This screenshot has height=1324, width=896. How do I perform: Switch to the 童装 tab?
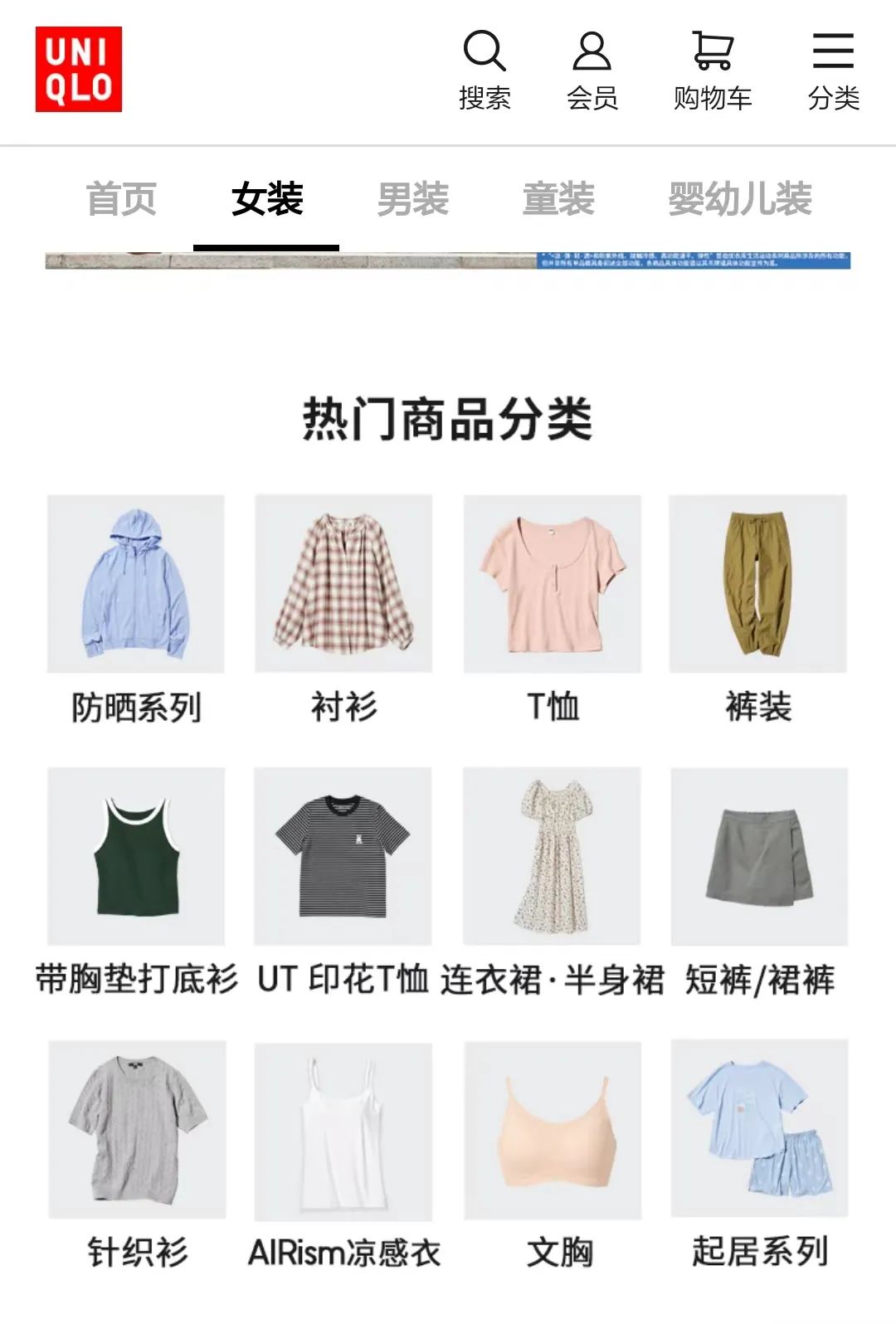pos(558,199)
